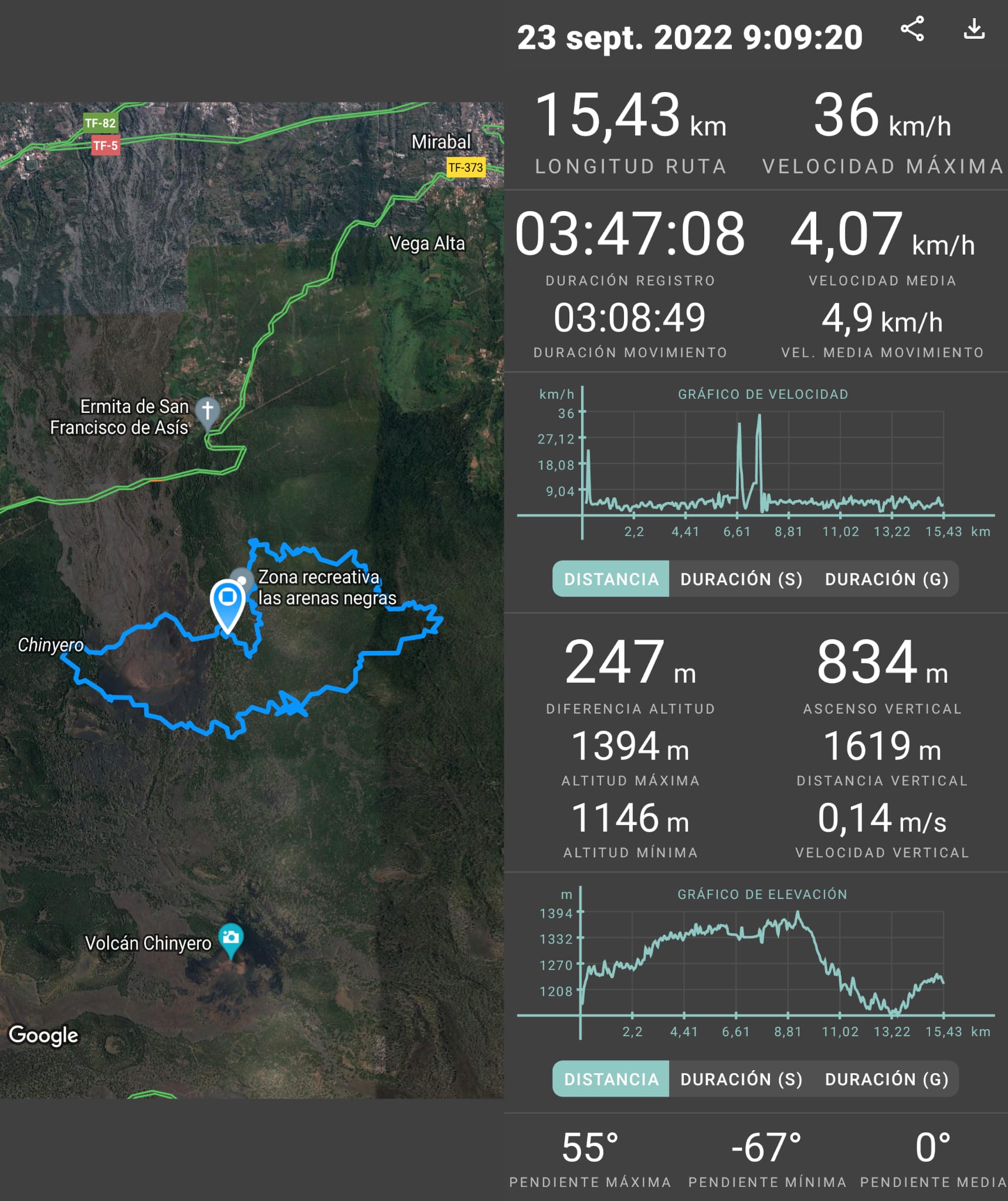Select Distancia under the speed graph

[610, 579]
